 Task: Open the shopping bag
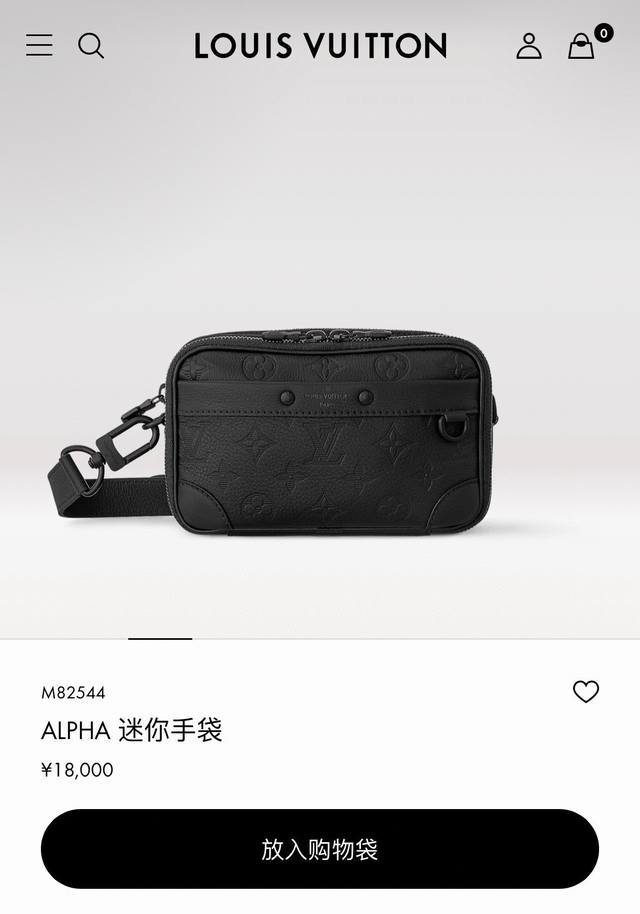[x=582, y=46]
